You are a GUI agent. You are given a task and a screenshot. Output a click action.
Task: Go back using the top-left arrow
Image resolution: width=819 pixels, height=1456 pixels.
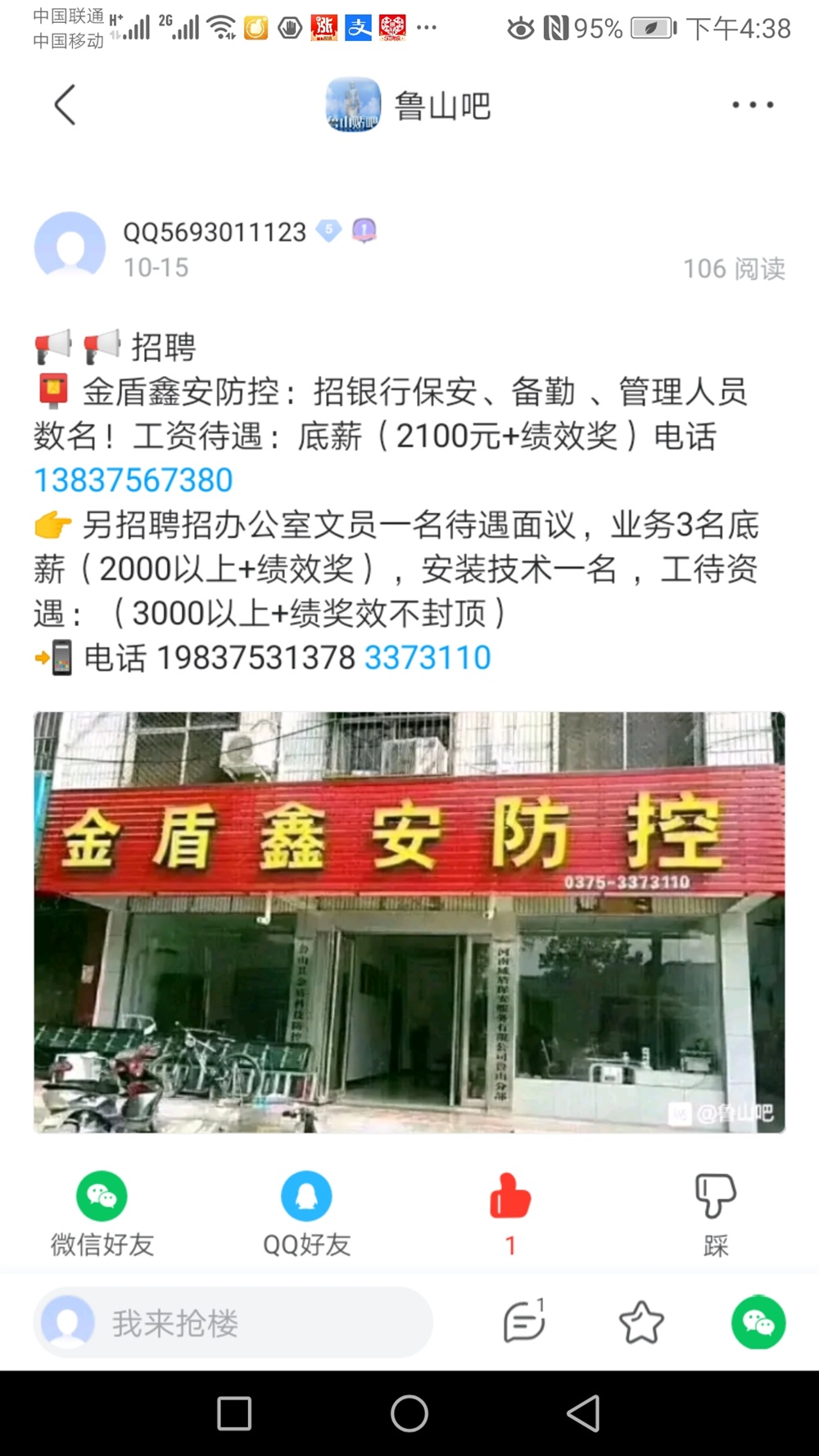click(66, 105)
